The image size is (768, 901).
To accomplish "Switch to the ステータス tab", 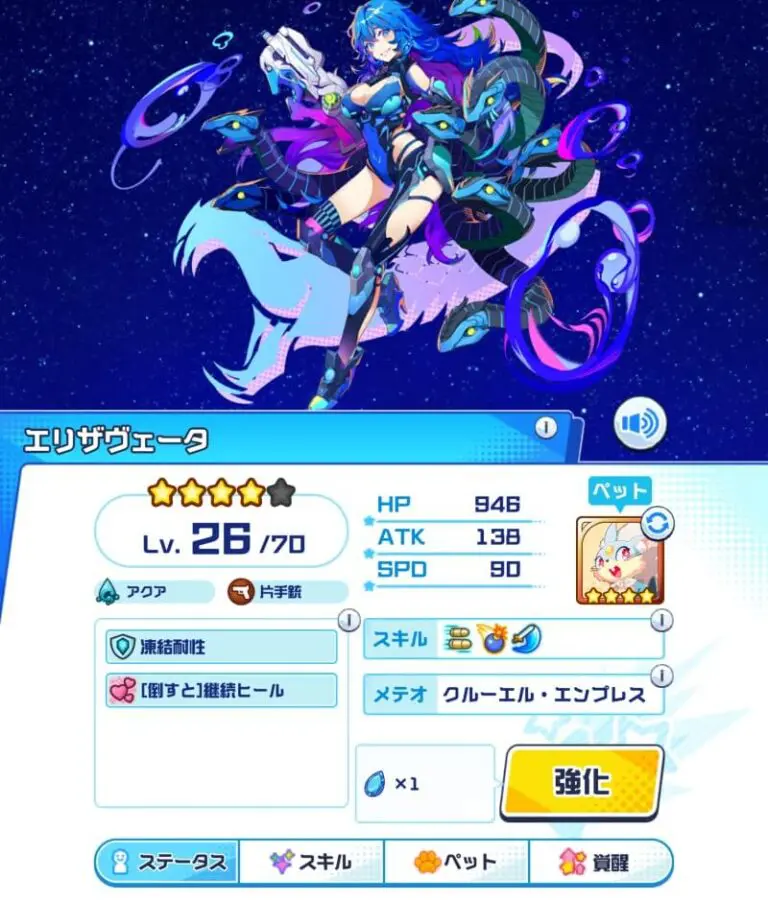I will pyautogui.click(x=168, y=862).
